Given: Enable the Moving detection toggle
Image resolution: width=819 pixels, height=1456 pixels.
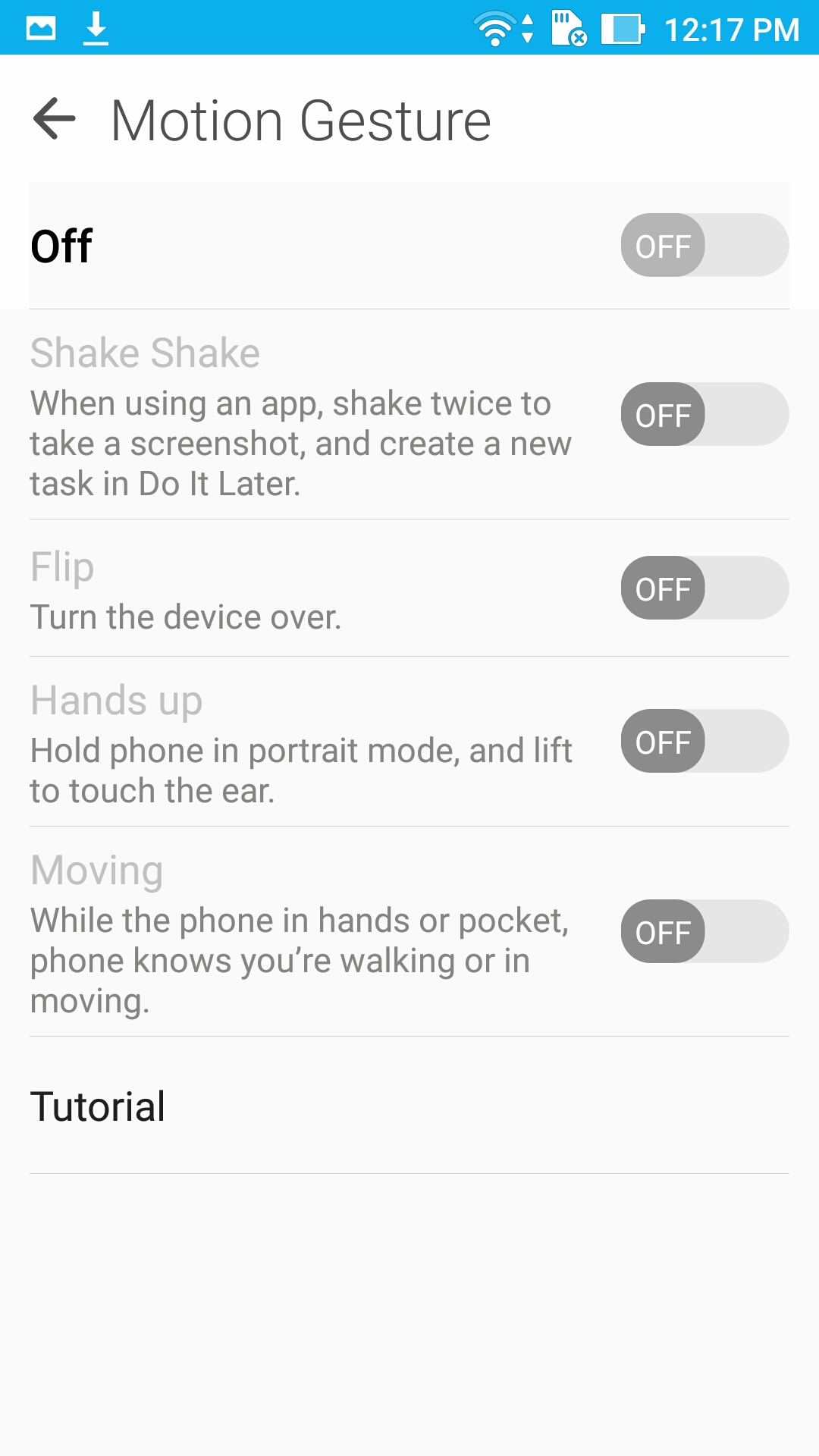Looking at the screenshot, I should 704,931.
